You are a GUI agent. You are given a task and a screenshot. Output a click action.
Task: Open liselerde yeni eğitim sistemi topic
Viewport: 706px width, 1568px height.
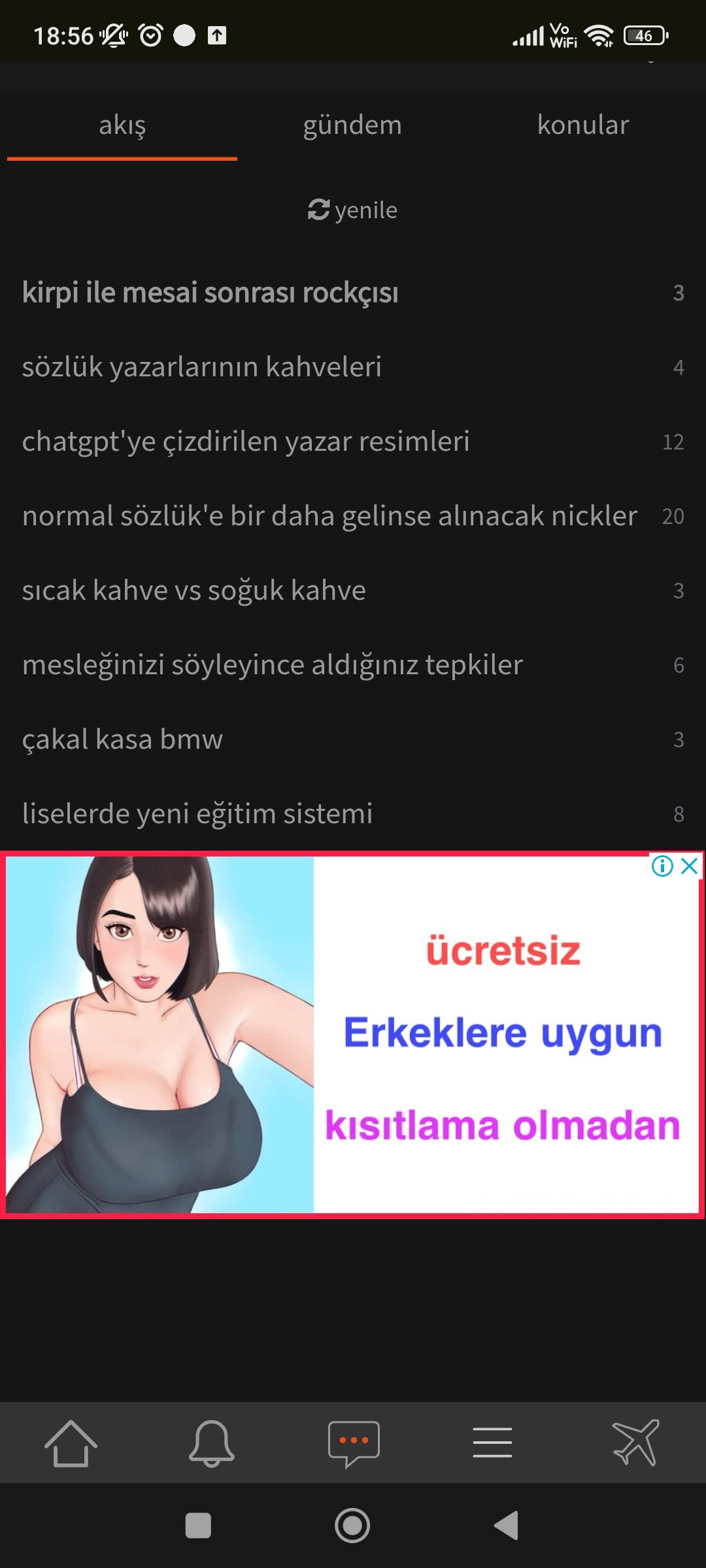pos(353,814)
